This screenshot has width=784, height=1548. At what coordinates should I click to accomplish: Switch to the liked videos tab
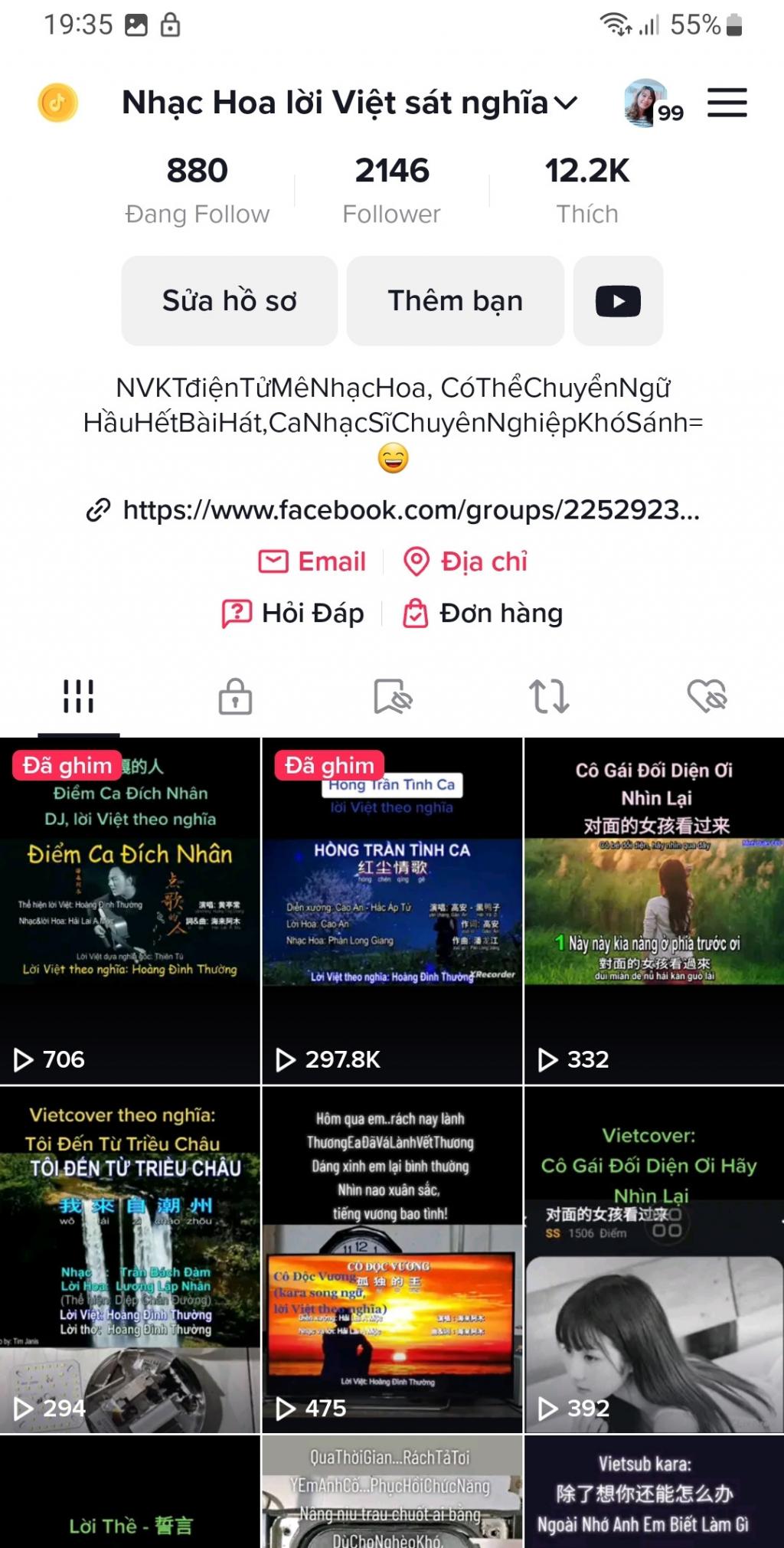706,696
